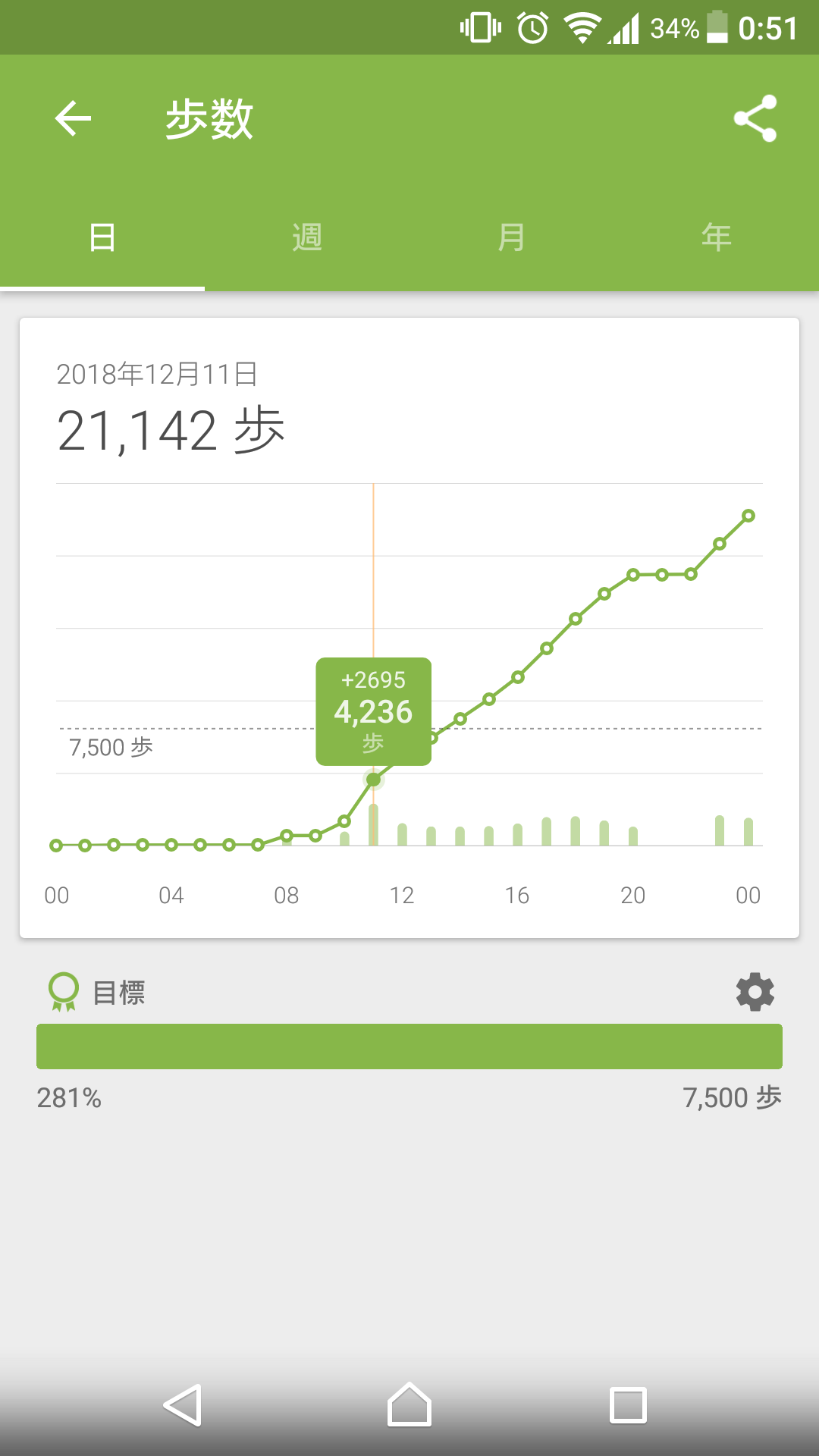This screenshot has width=819, height=1456.
Task: Select the 日 (day) tab
Action: [102, 237]
